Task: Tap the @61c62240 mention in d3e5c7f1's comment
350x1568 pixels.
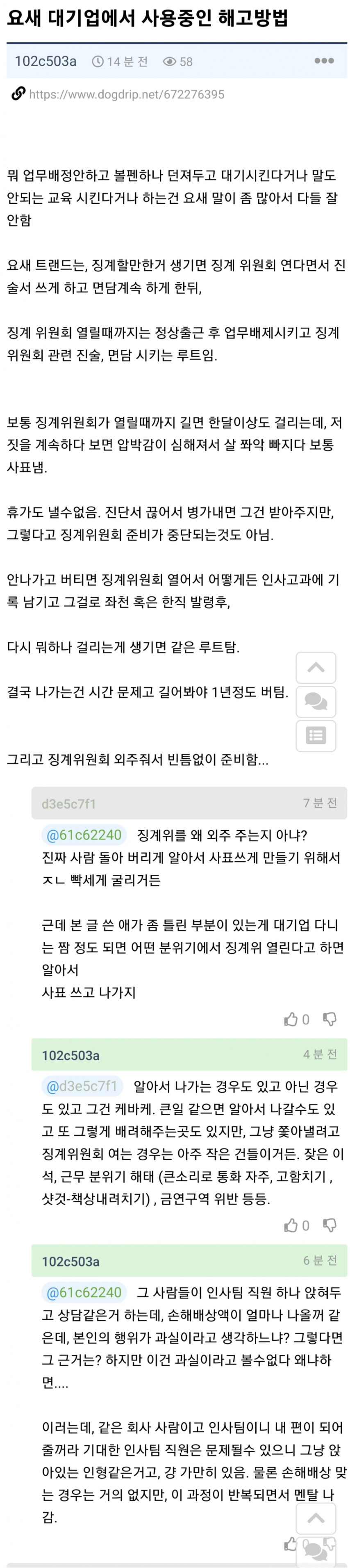Action: (x=84, y=835)
